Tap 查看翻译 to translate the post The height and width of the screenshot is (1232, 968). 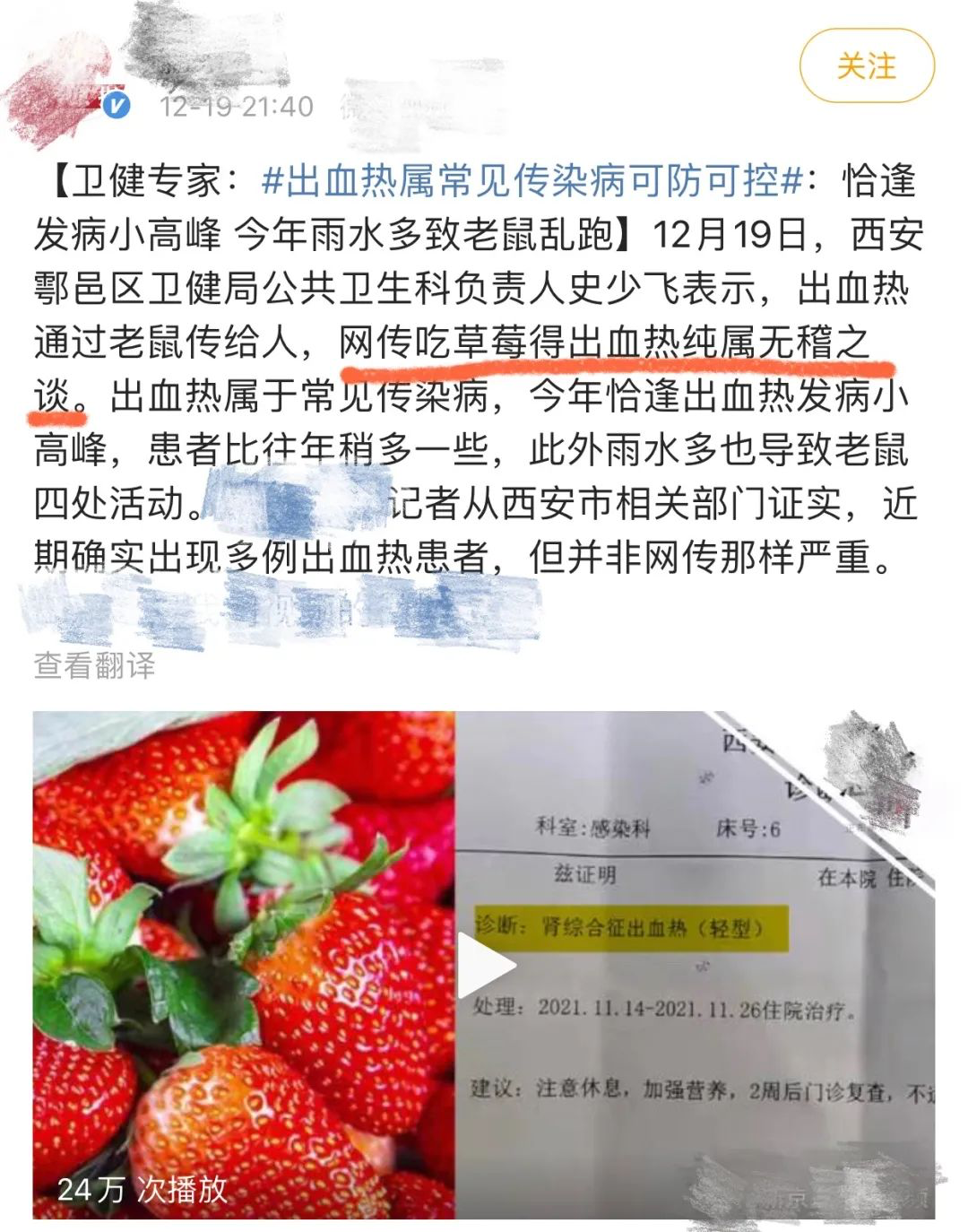pos(94,665)
